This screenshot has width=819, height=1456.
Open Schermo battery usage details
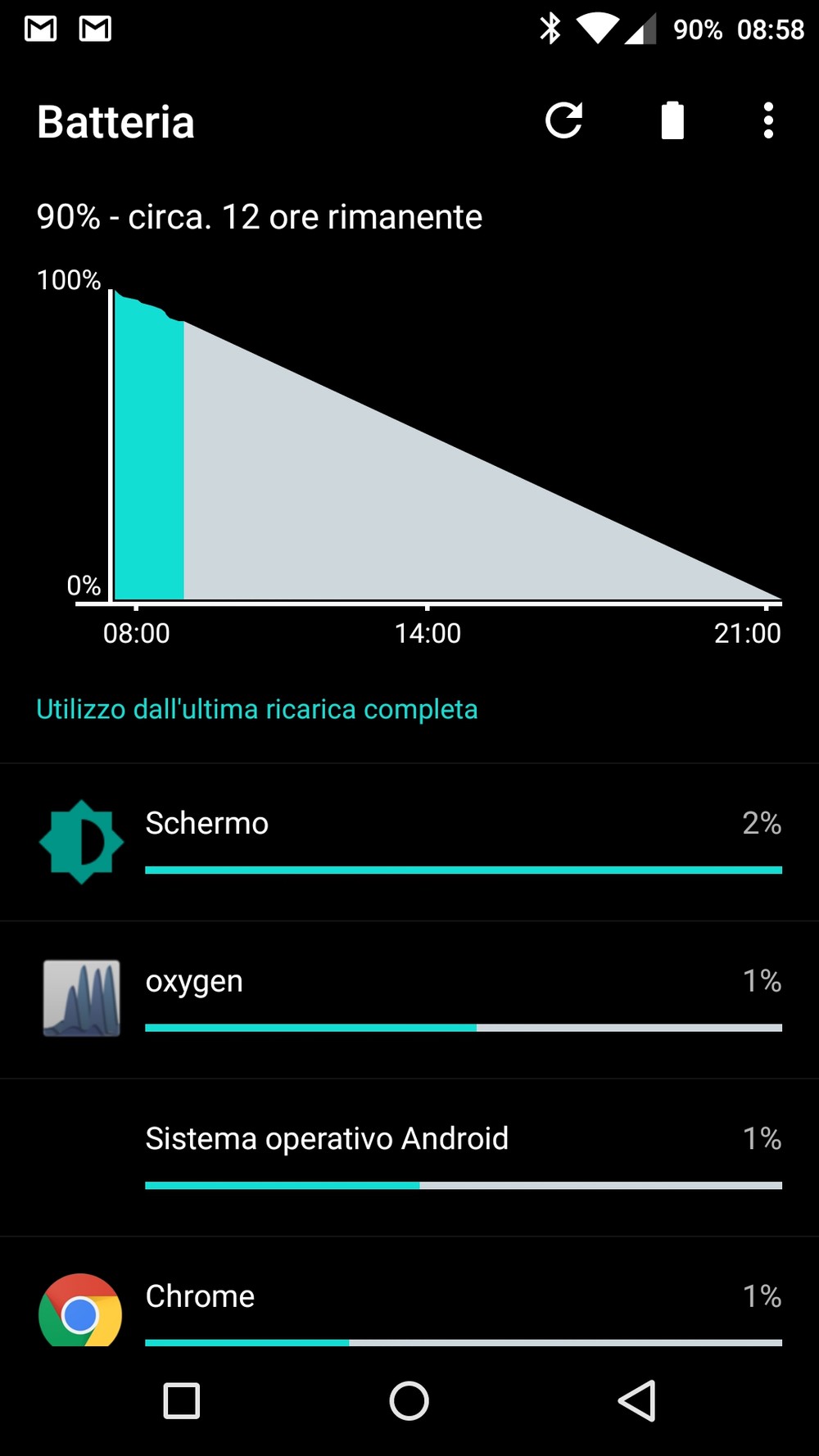(409, 842)
